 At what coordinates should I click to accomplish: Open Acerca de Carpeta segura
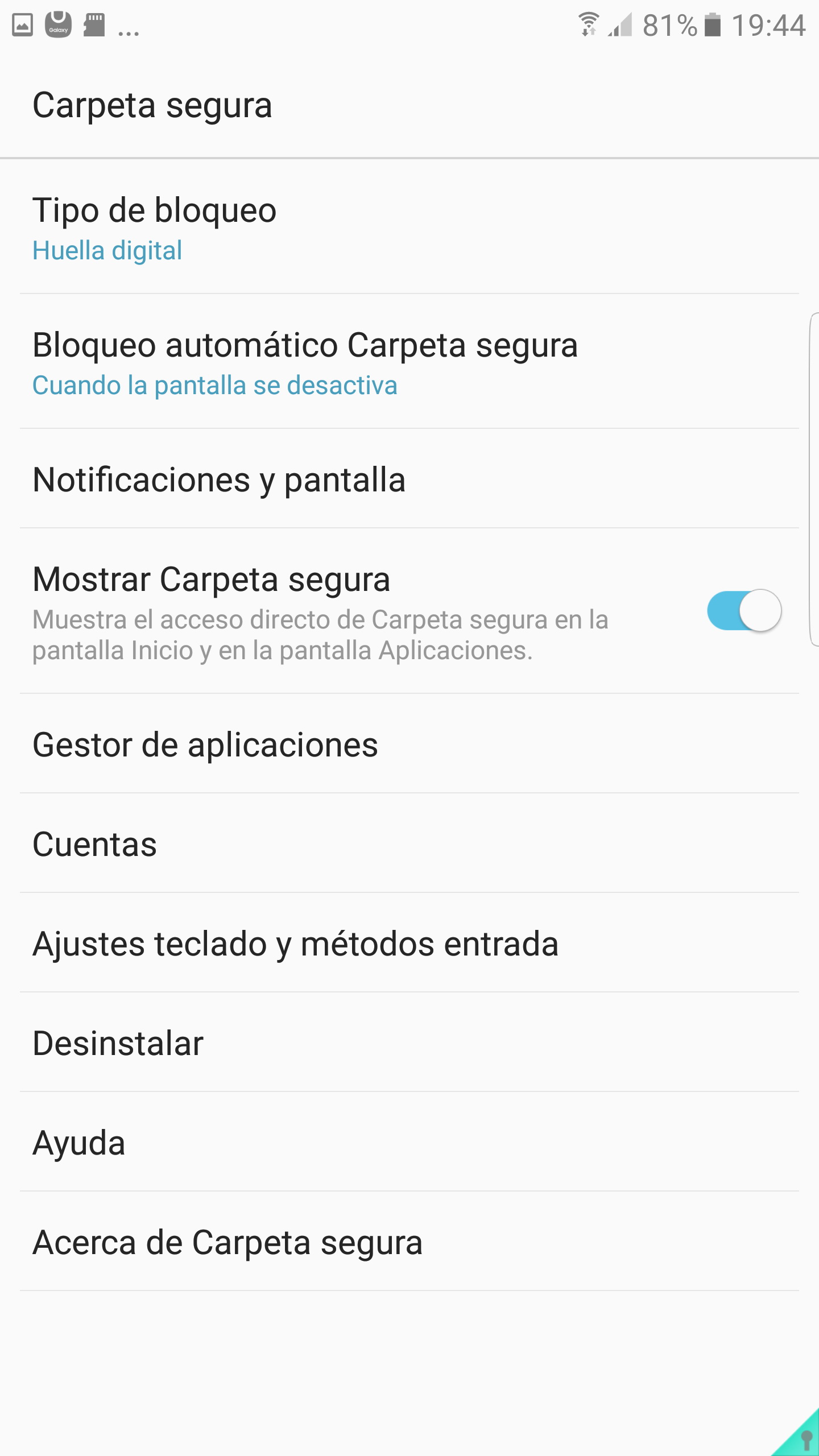(409, 1242)
